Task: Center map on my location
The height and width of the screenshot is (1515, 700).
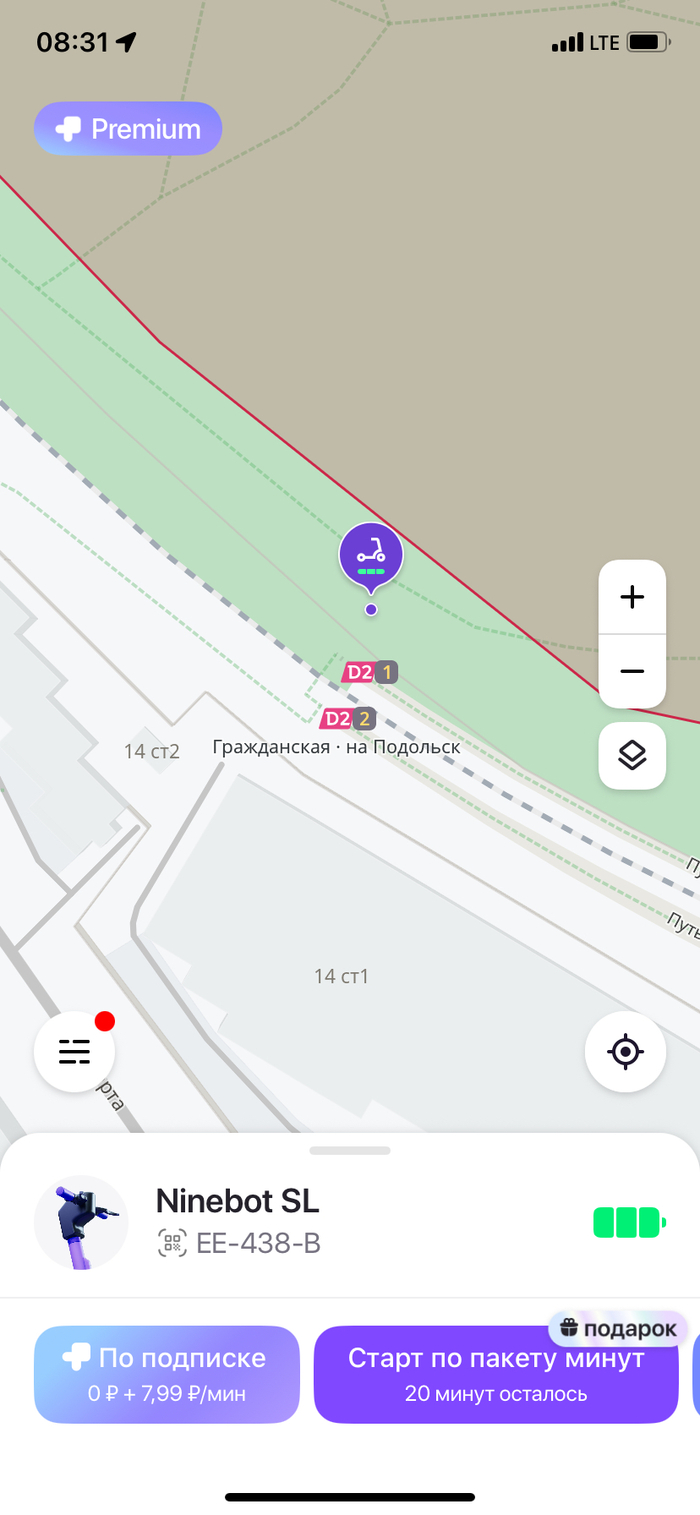Action: coord(625,1052)
